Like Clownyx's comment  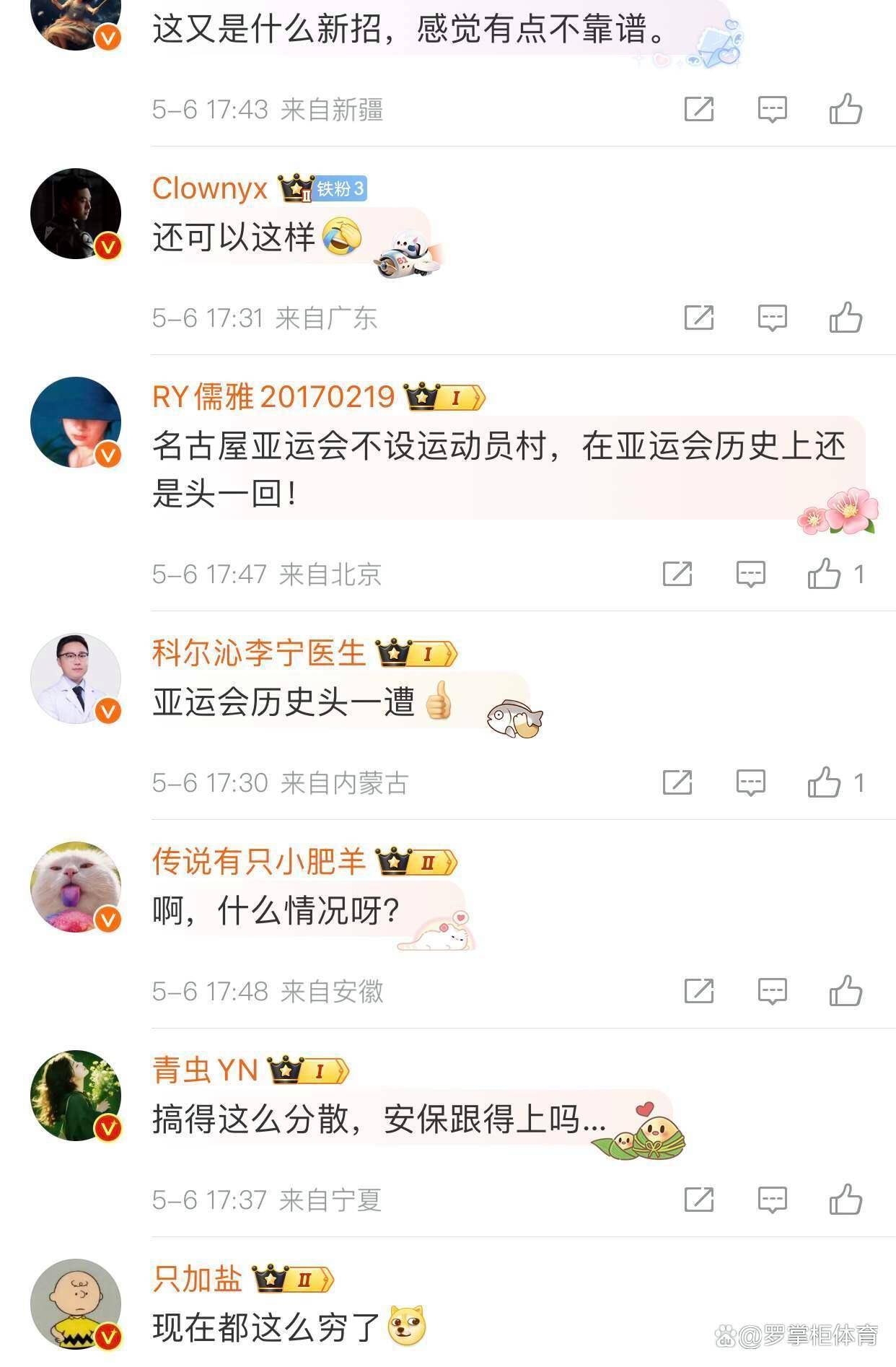click(x=846, y=318)
